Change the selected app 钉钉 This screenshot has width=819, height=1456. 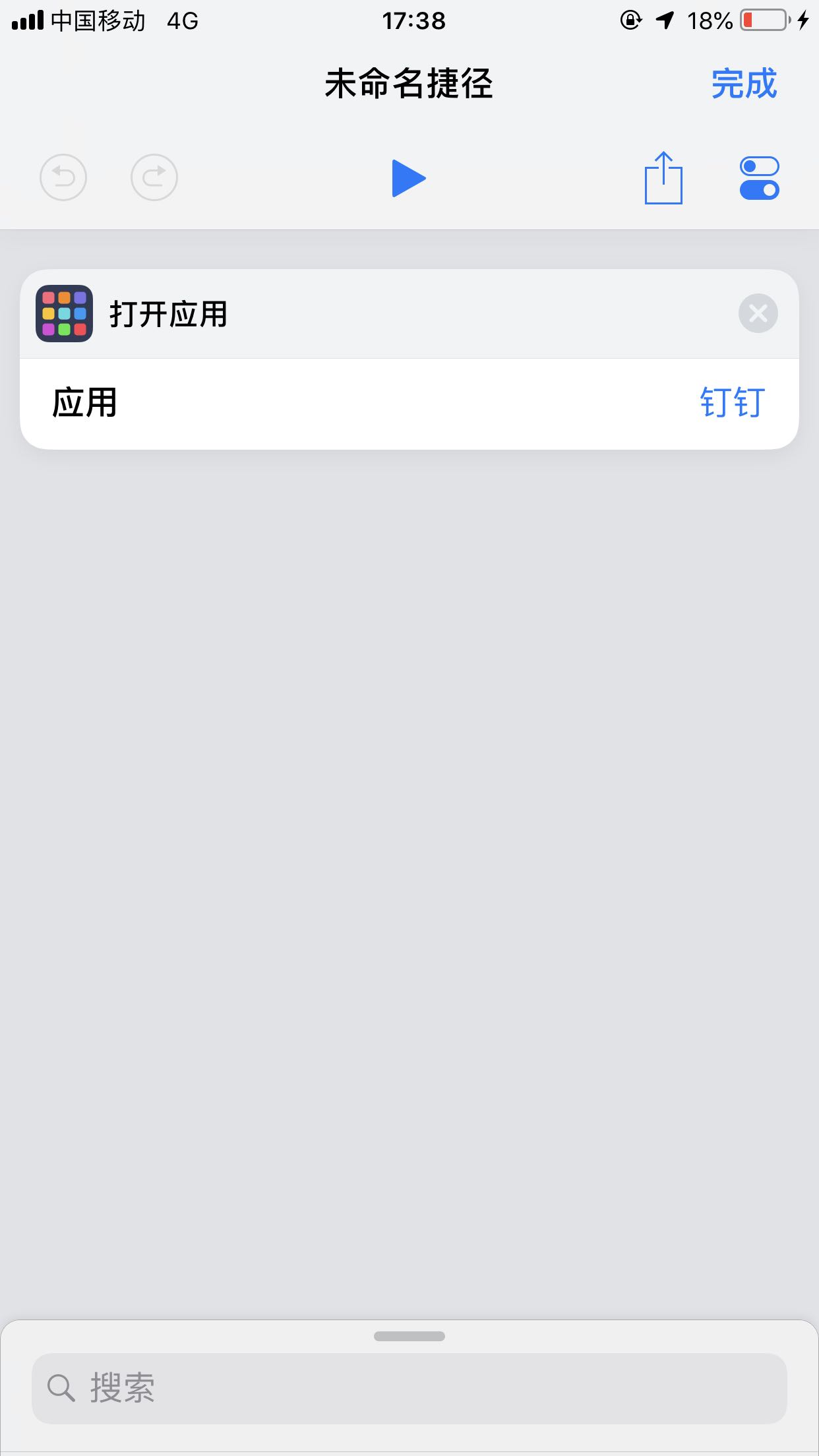click(732, 402)
